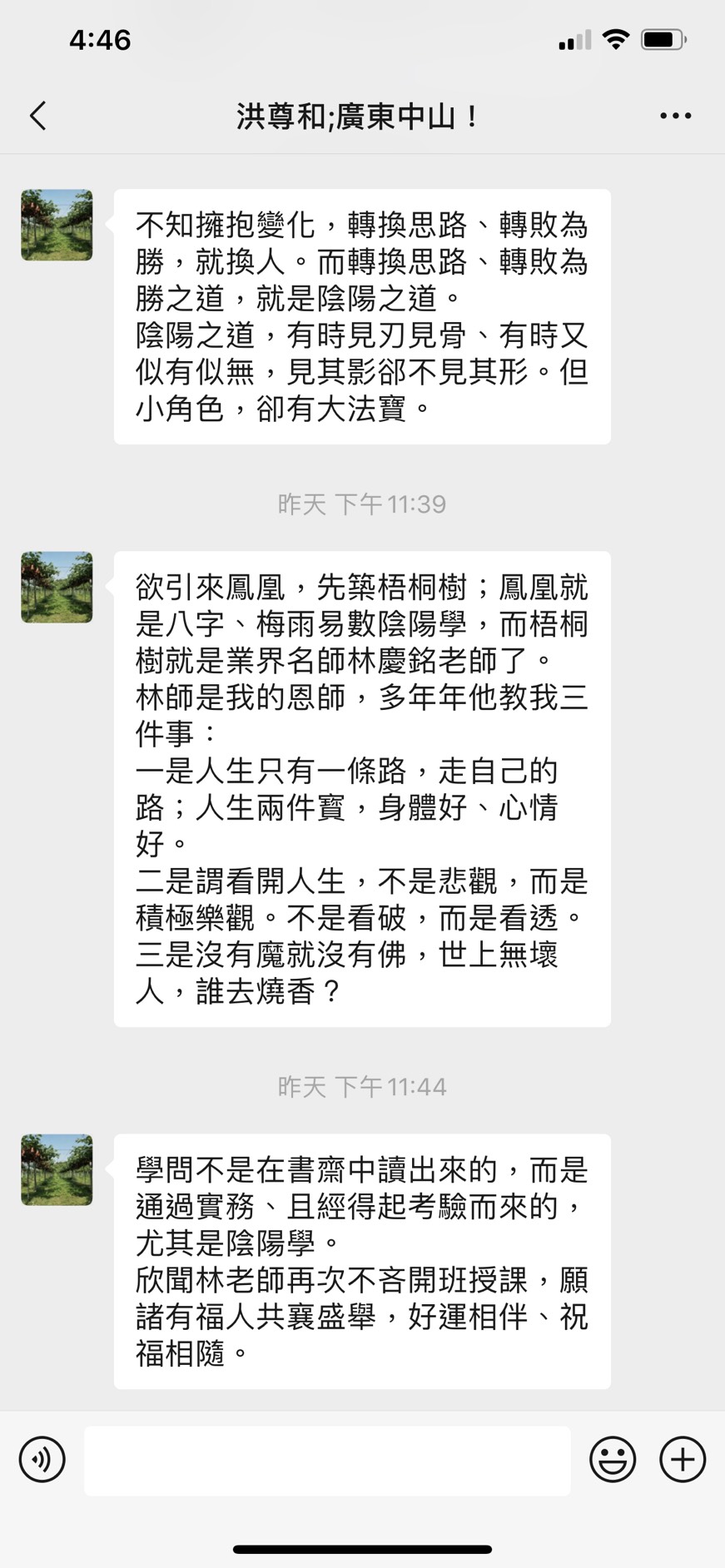Screen dimensions: 725x1568
Task: Go back from the chat
Action: (x=38, y=116)
